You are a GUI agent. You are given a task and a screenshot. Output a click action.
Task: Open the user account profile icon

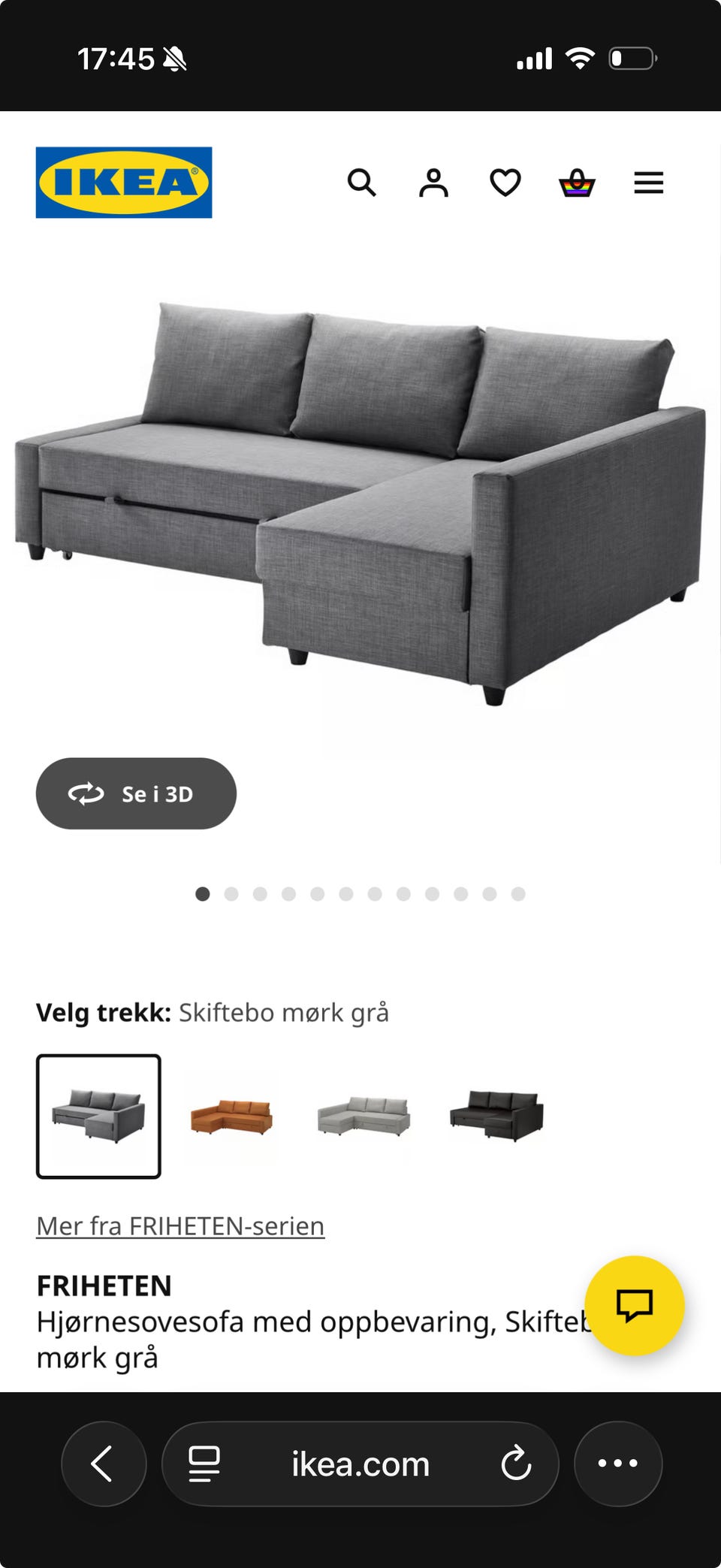pyautogui.click(x=433, y=183)
